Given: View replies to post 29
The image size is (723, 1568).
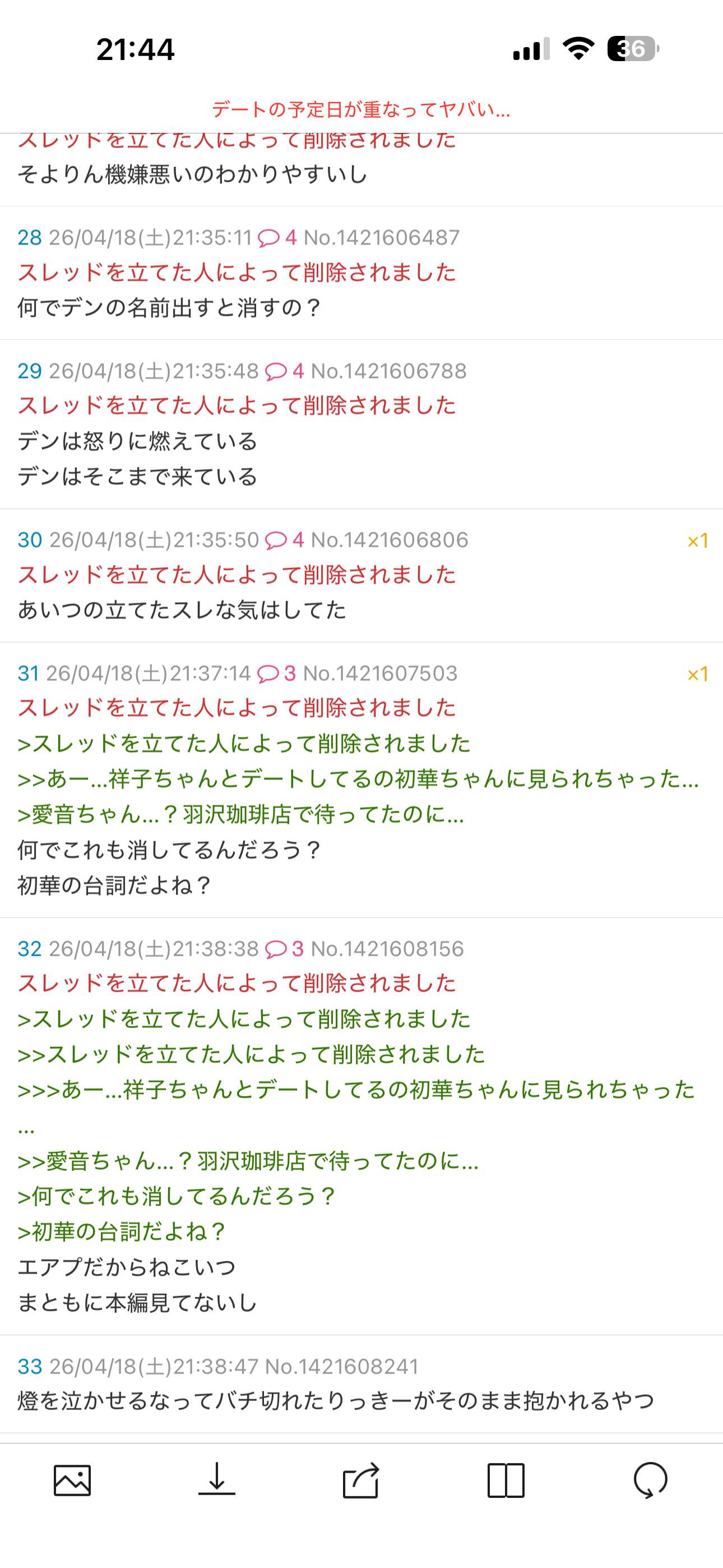Looking at the screenshot, I should click(284, 371).
